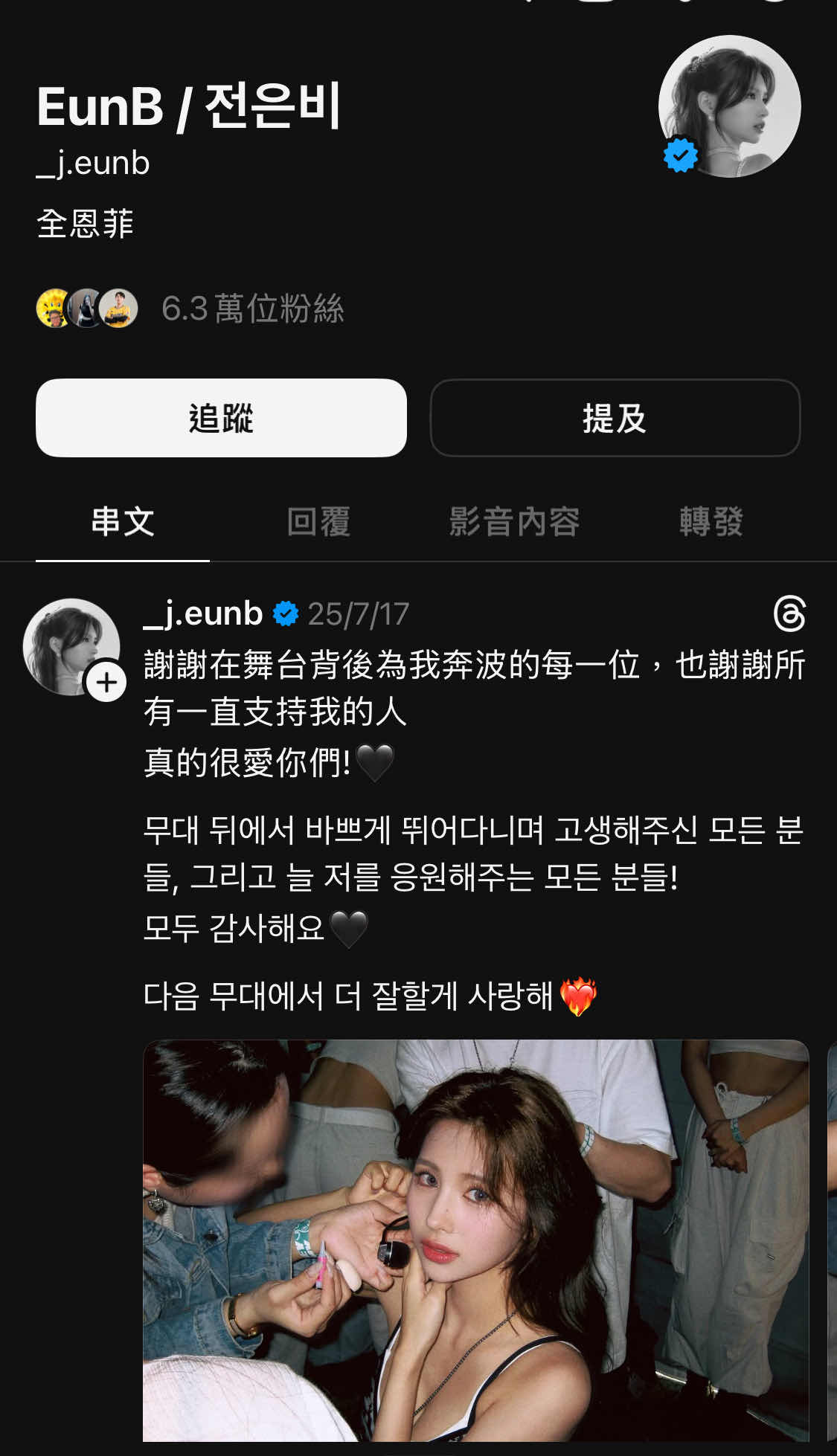The width and height of the screenshot is (837, 1456).
Task: Switch to the 影音內容 tab
Action: point(514,521)
